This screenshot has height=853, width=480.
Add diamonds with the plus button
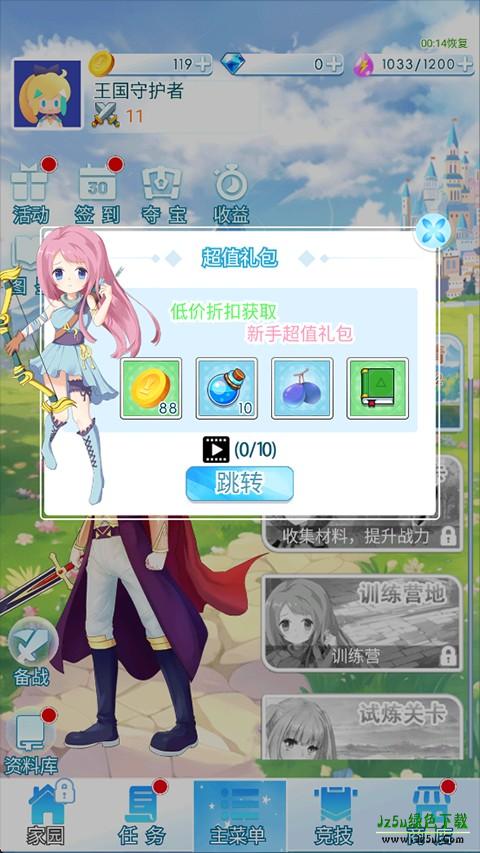(335, 65)
